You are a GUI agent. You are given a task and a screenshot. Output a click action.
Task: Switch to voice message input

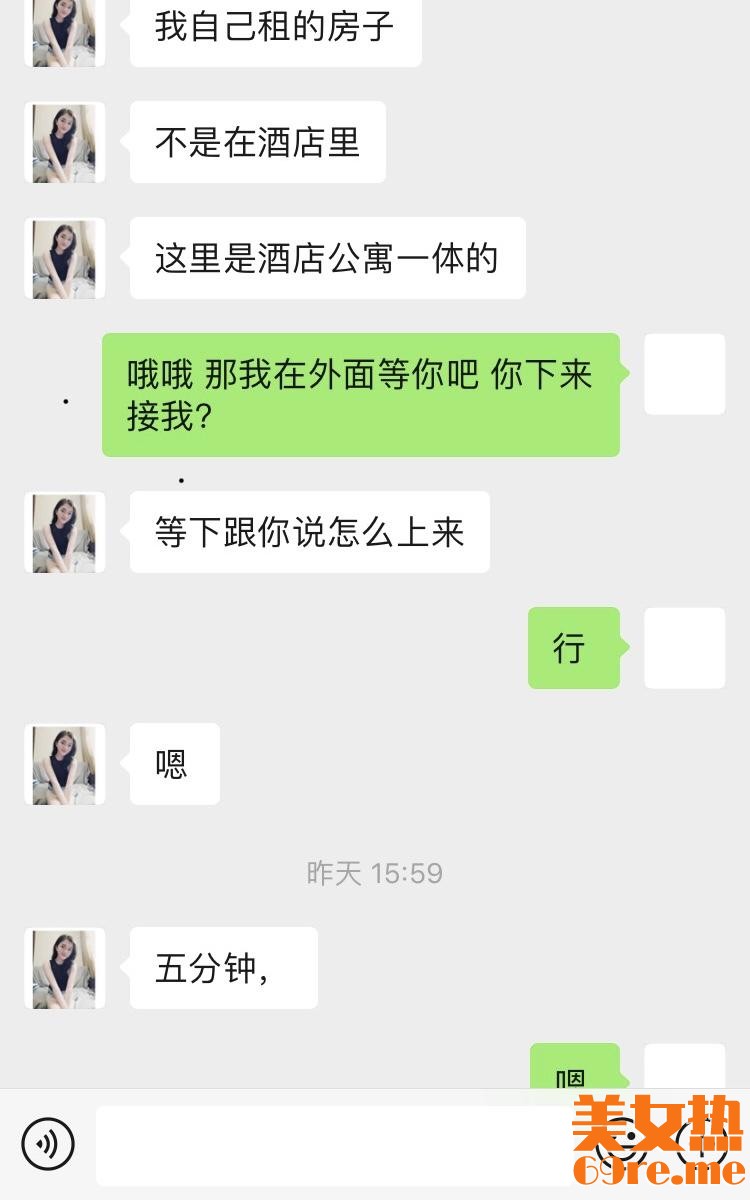(x=48, y=1144)
